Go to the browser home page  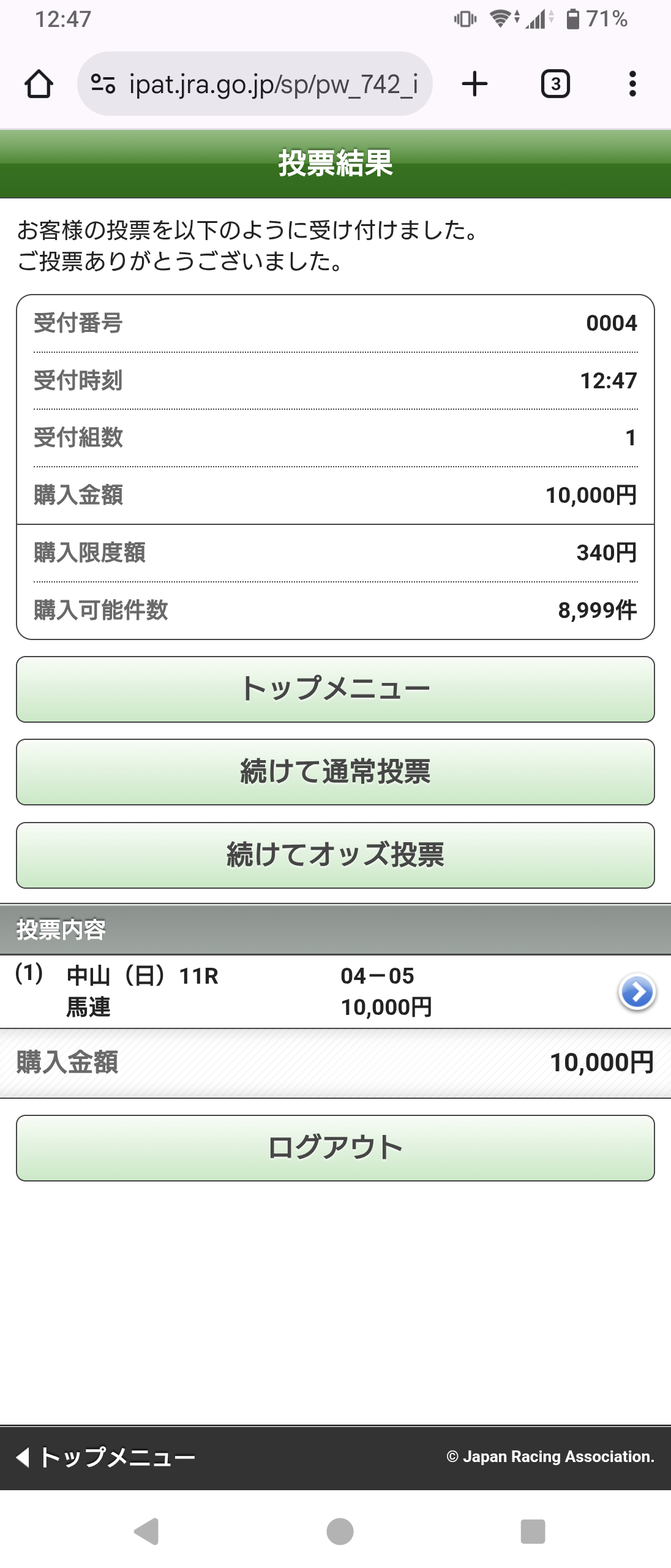(39, 84)
